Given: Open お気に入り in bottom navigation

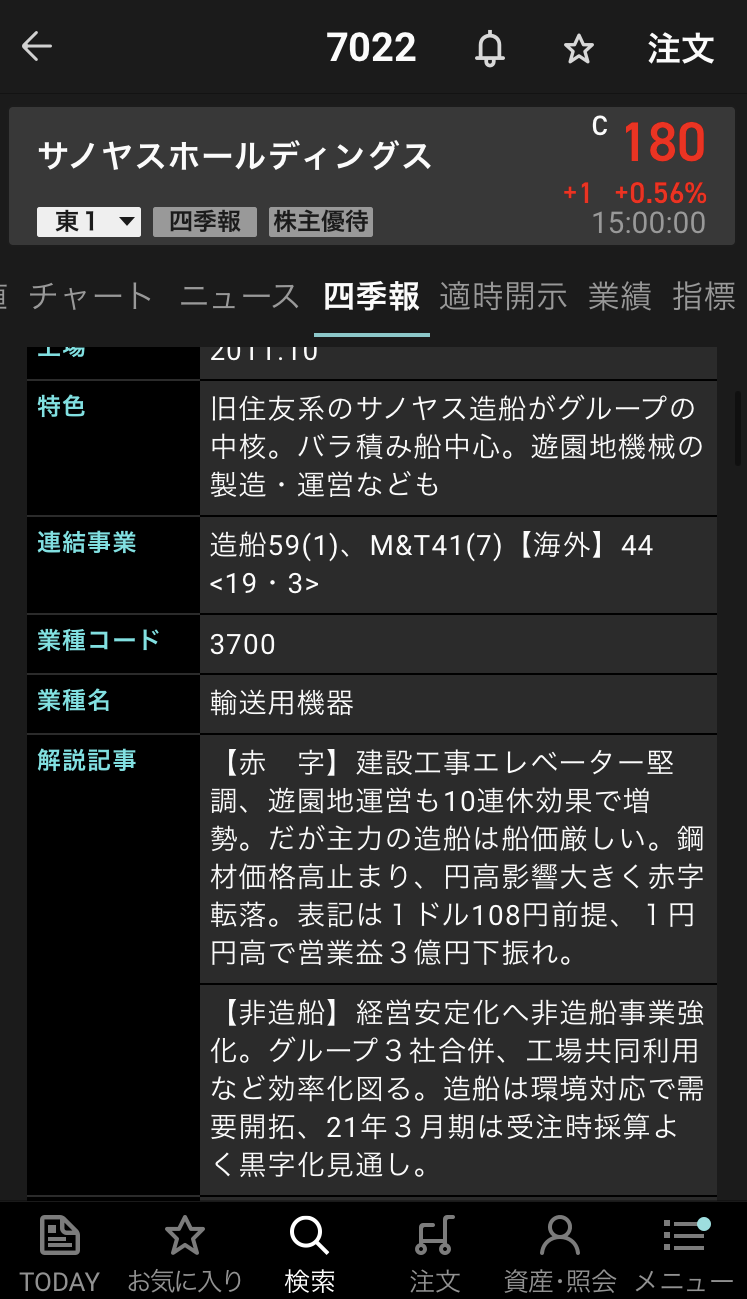Looking at the screenshot, I should 185,1252.
